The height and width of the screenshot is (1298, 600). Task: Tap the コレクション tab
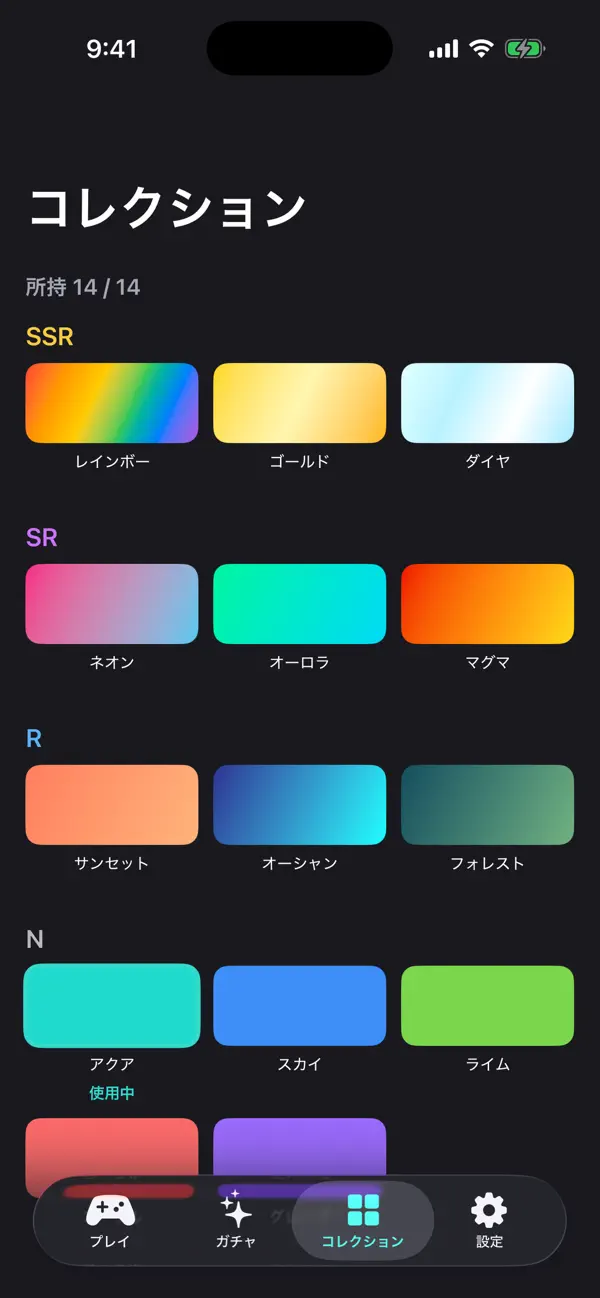coord(363,1220)
